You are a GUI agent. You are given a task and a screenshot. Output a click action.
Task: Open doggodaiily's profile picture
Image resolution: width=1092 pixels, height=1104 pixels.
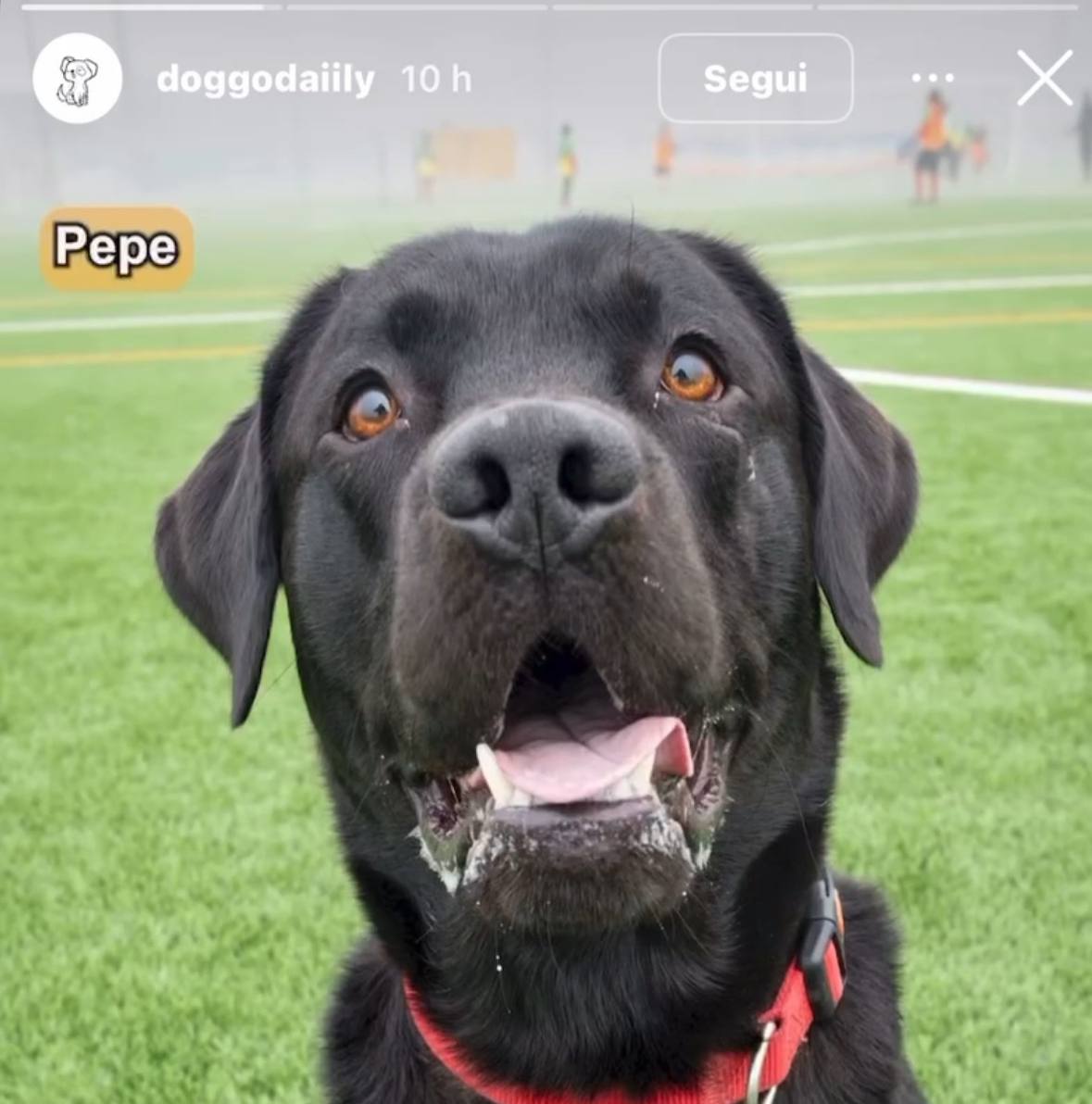77,79
